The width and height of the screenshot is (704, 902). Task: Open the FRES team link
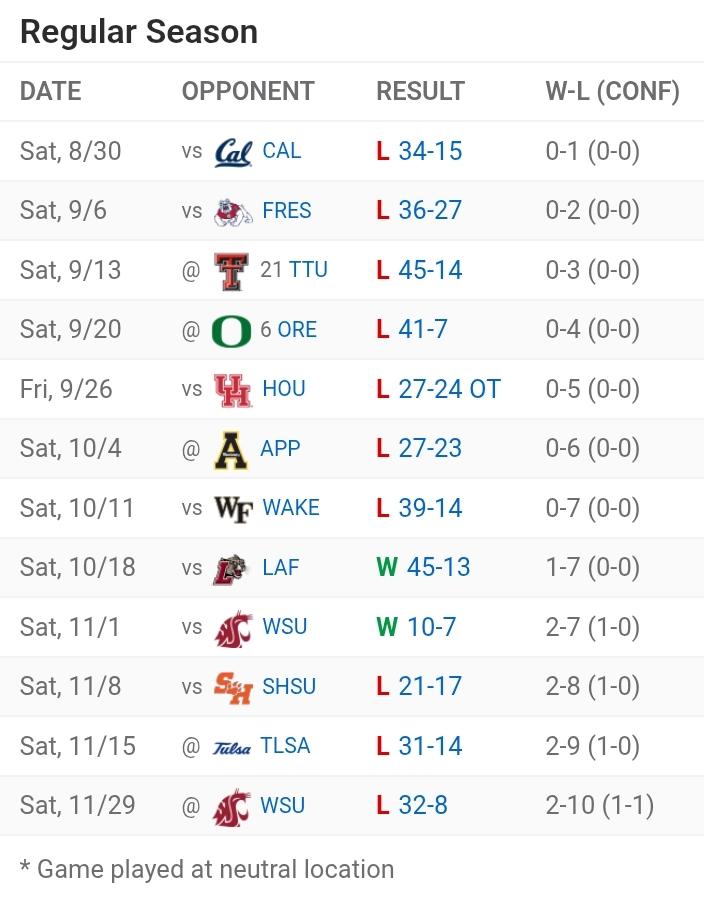coord(286,211)
